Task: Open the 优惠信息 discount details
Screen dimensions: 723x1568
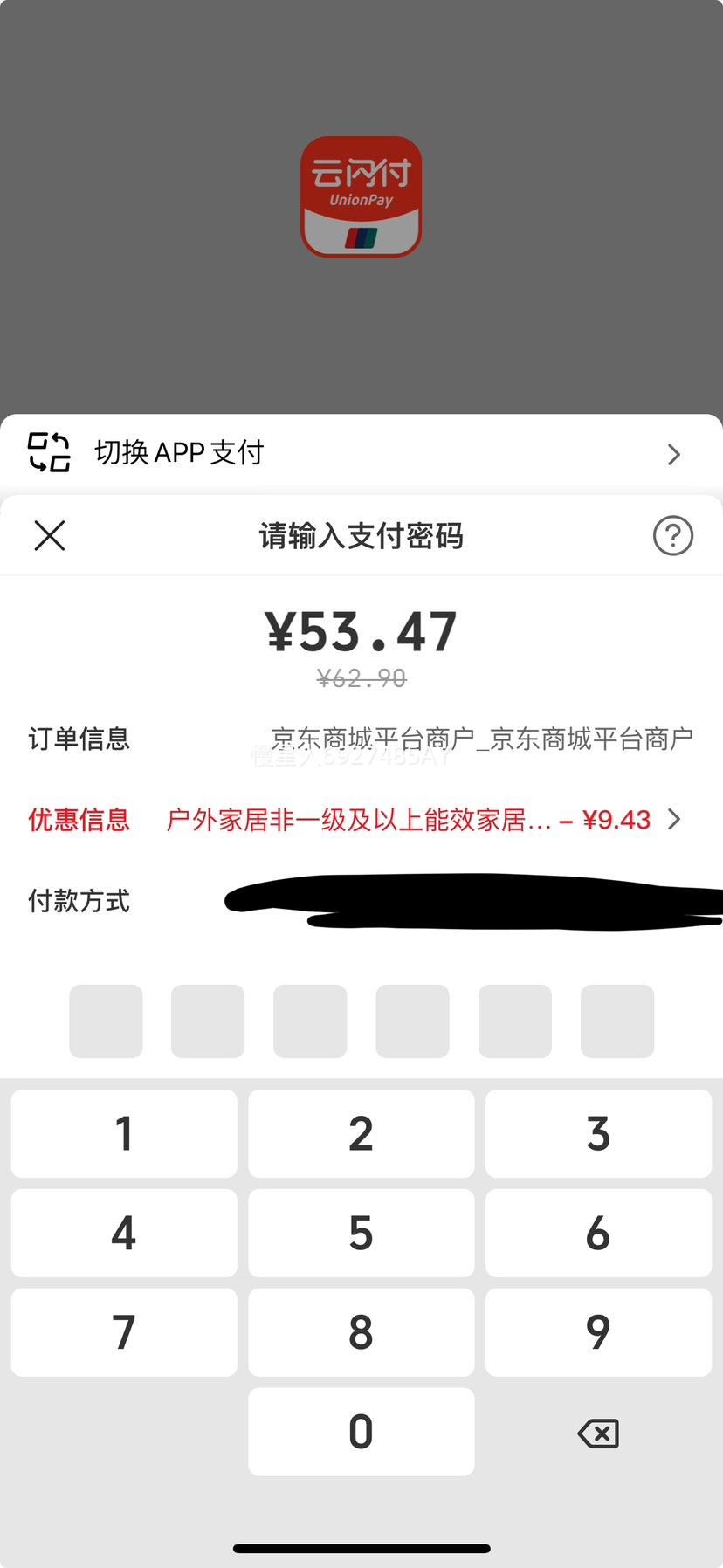Action: [361, 820]
